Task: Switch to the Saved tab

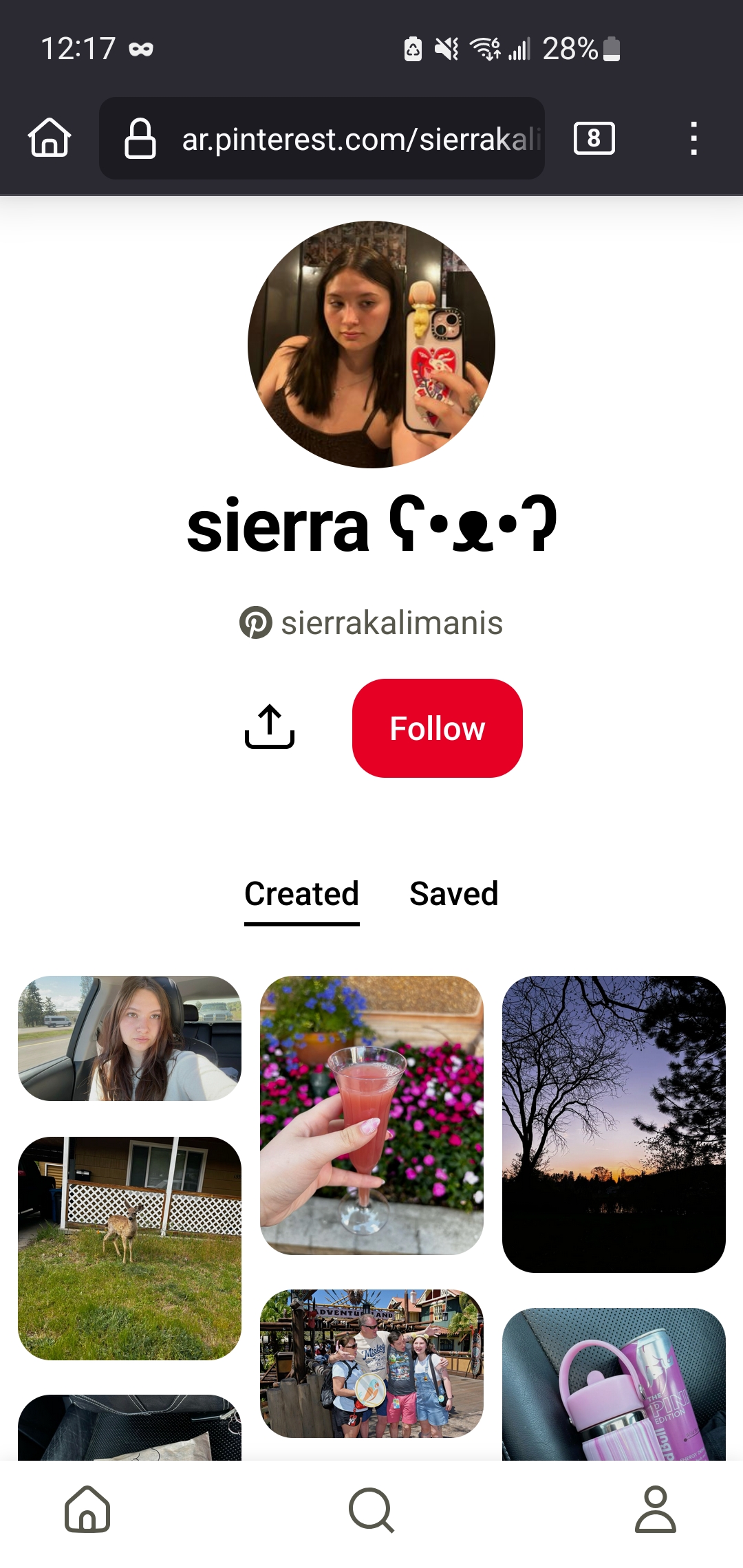Action: [x=453, y=894]
